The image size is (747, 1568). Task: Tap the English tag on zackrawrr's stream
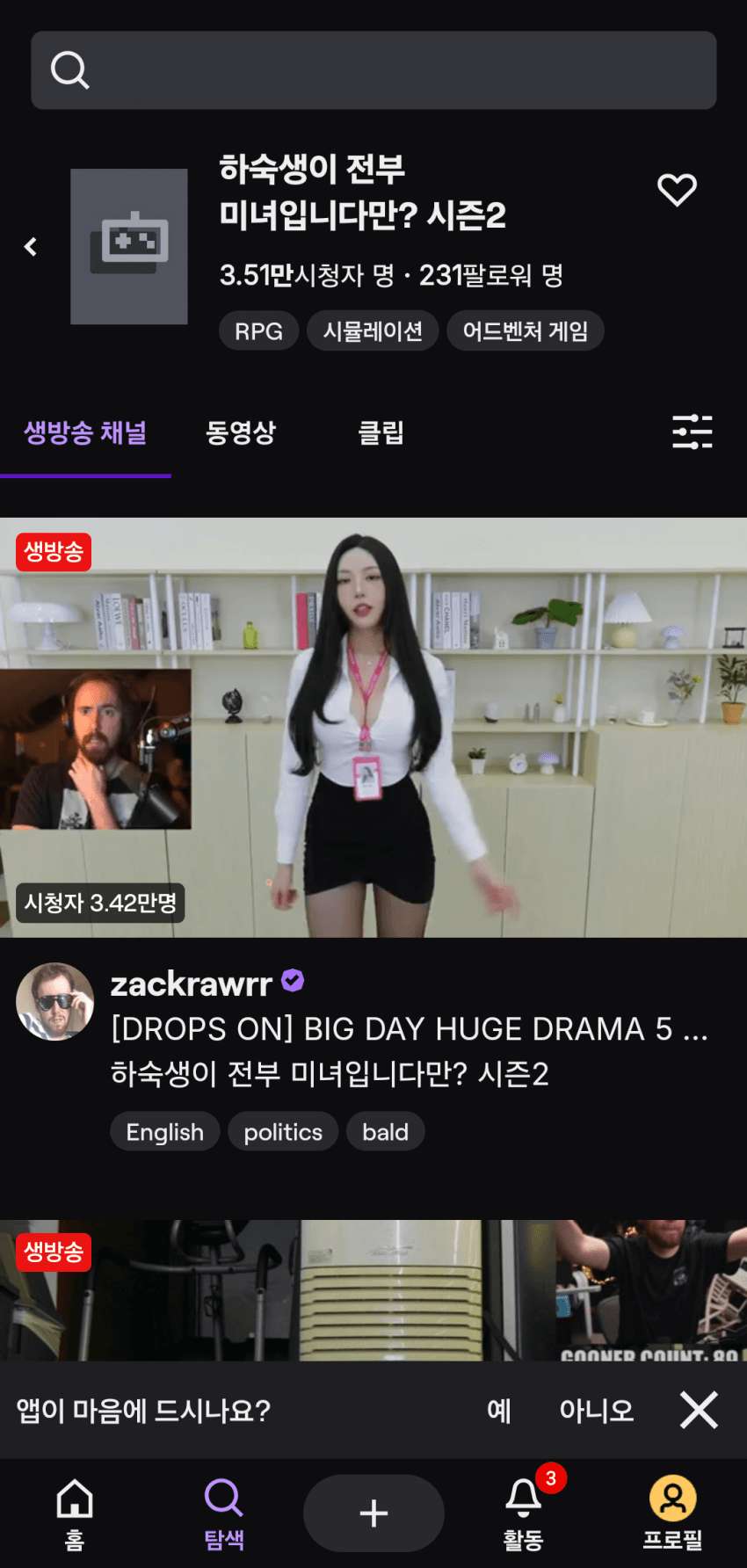(x=164, y=1132)
